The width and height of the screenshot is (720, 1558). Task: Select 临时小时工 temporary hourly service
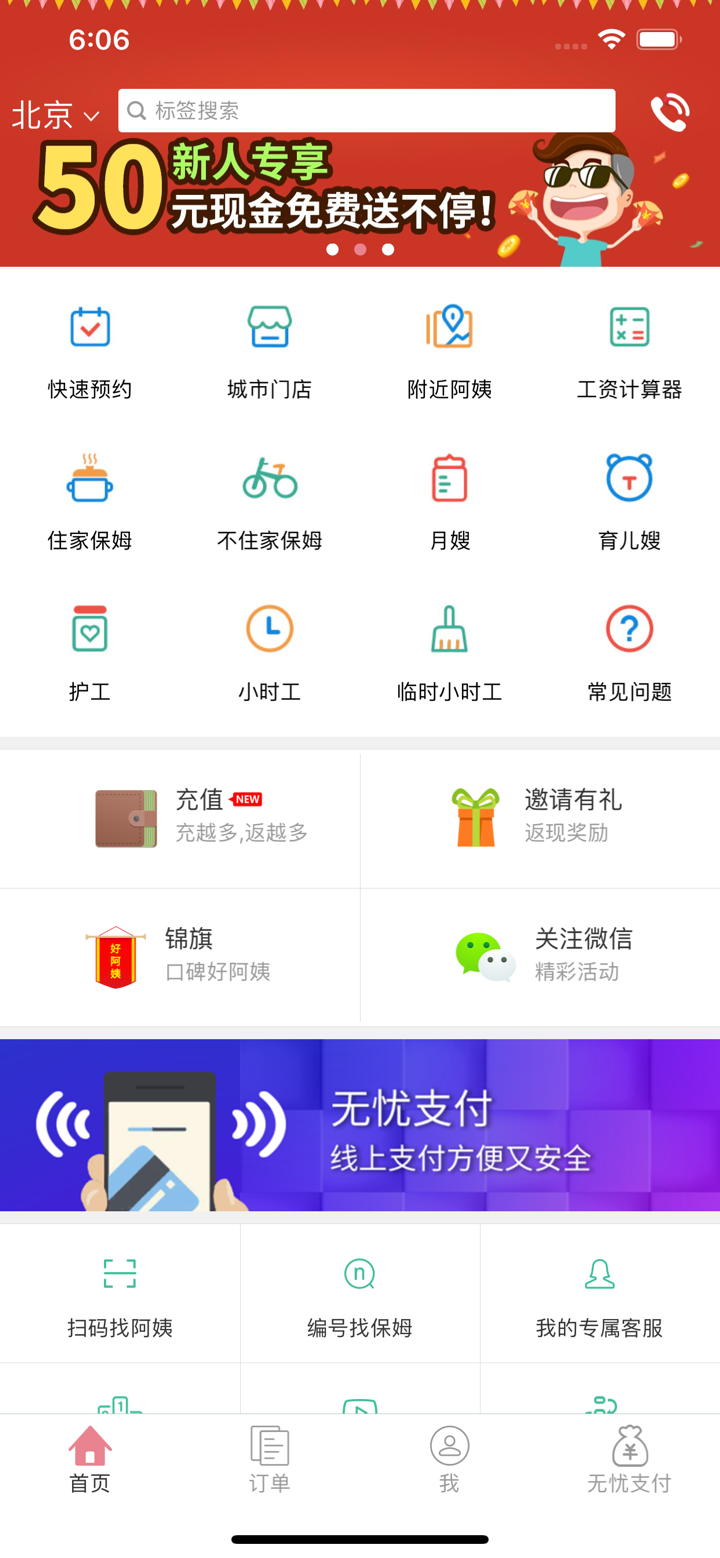click(449, 648)
